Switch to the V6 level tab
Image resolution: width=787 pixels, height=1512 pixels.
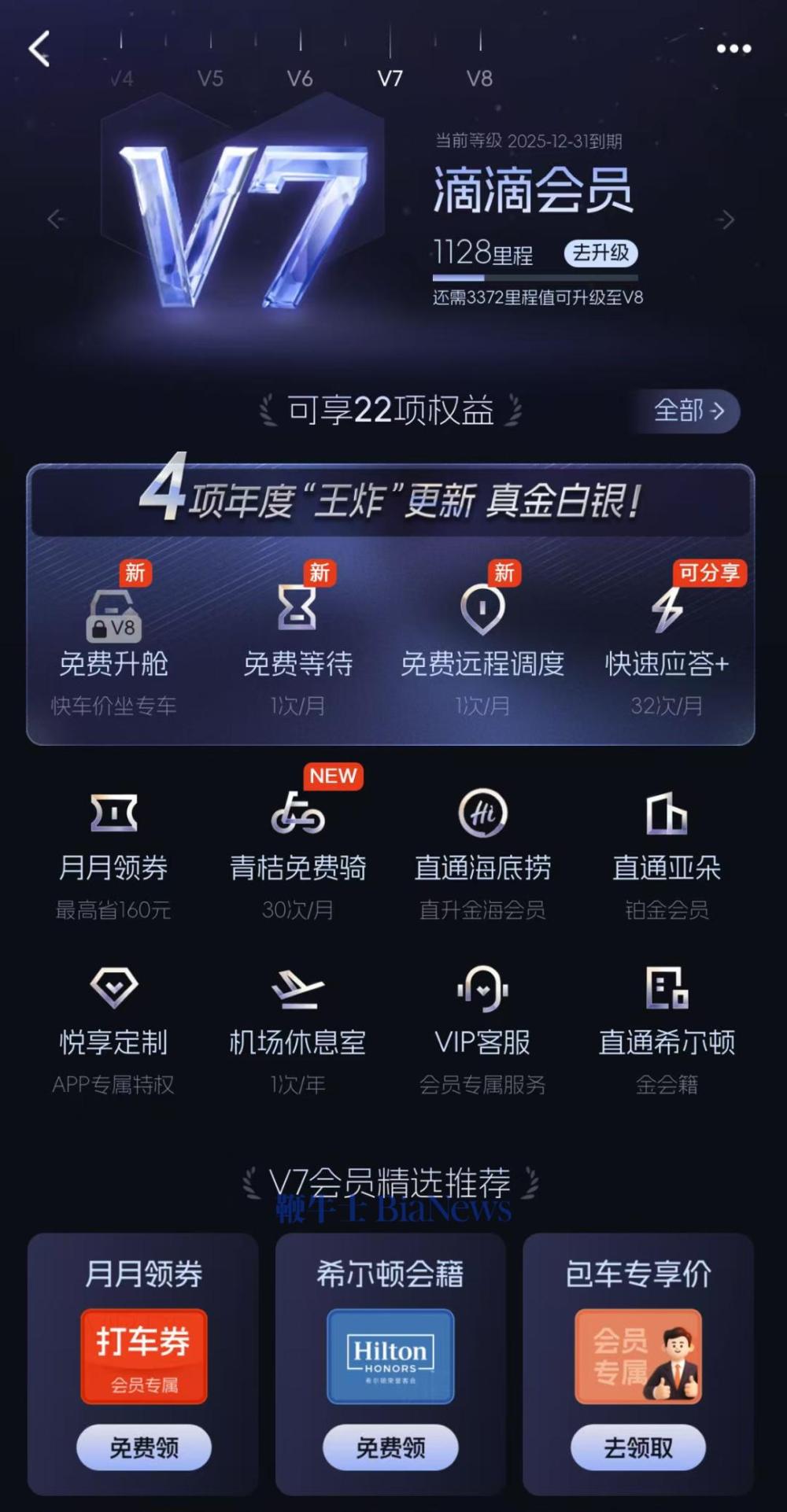tap(300, 78)
